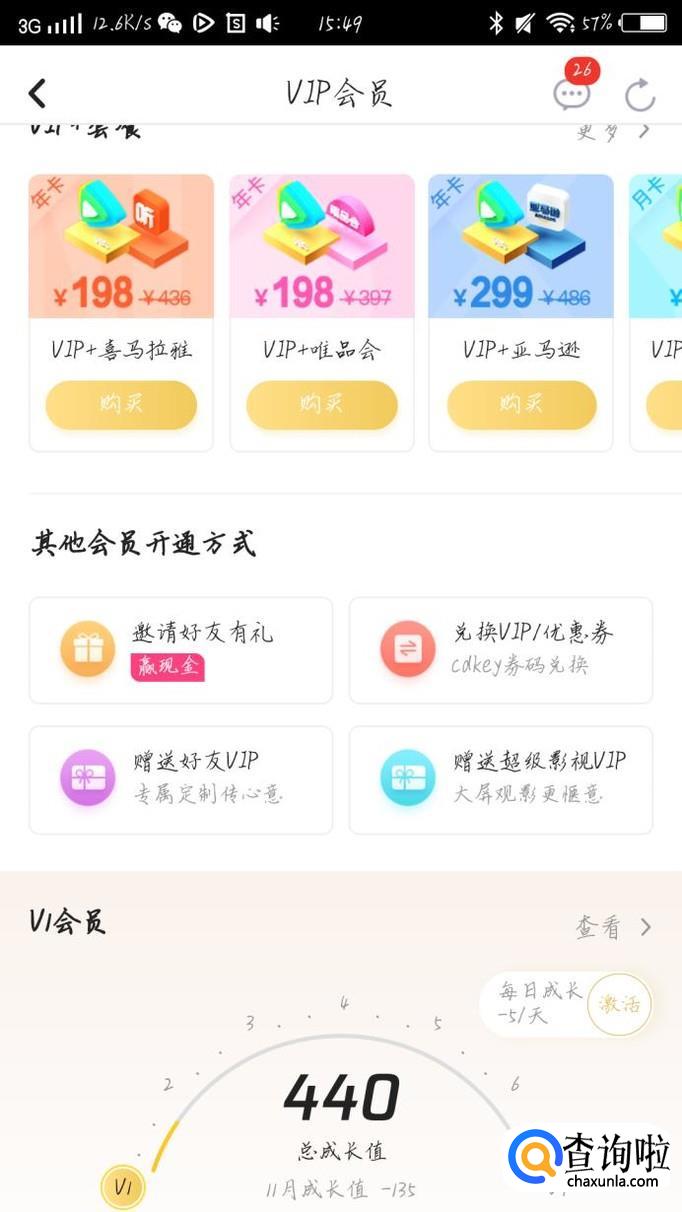Open 邀请好友有礼 invite option
Image resolution: width=682 pixels, height=1212 pixels.
coord(180,650)
